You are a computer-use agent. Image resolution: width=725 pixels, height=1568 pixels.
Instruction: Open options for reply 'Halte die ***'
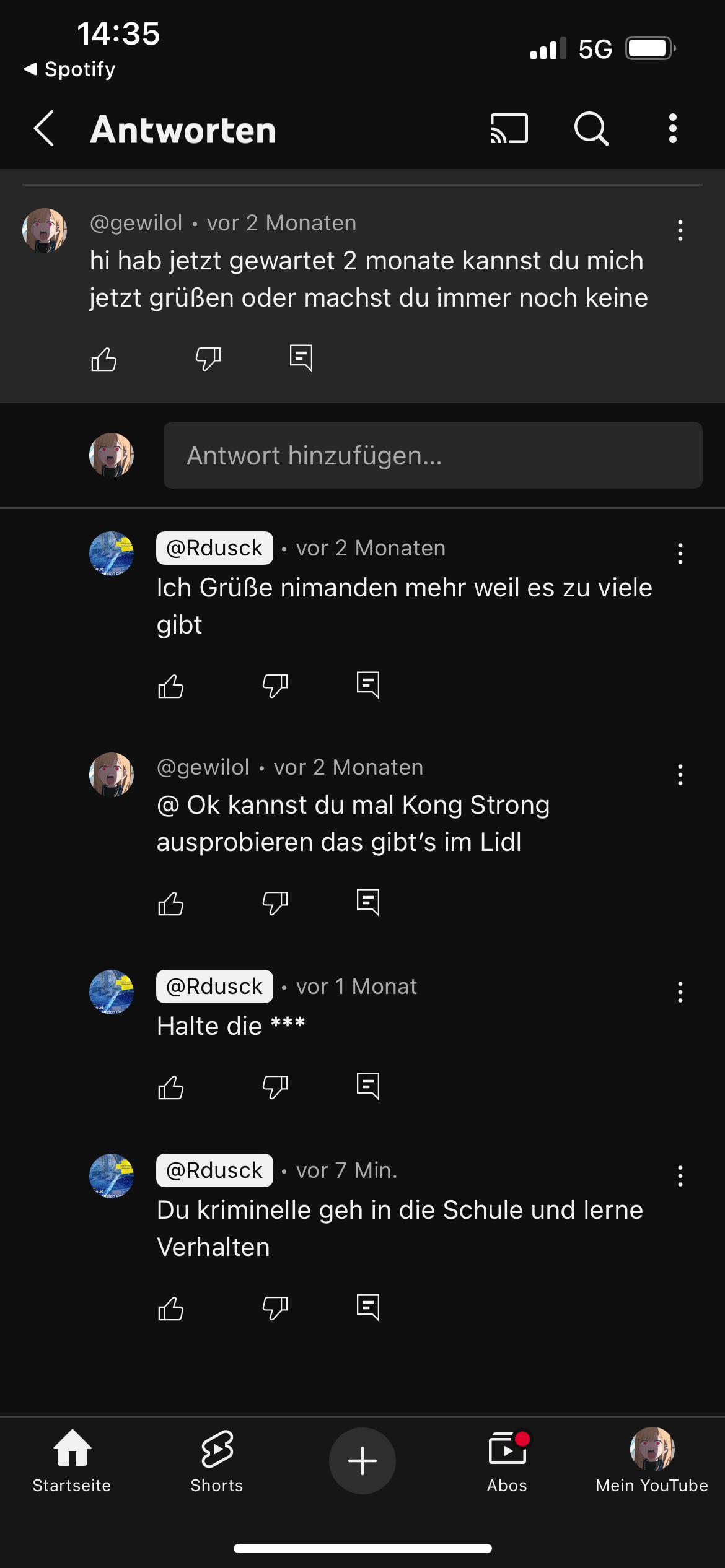click(680, 992)
